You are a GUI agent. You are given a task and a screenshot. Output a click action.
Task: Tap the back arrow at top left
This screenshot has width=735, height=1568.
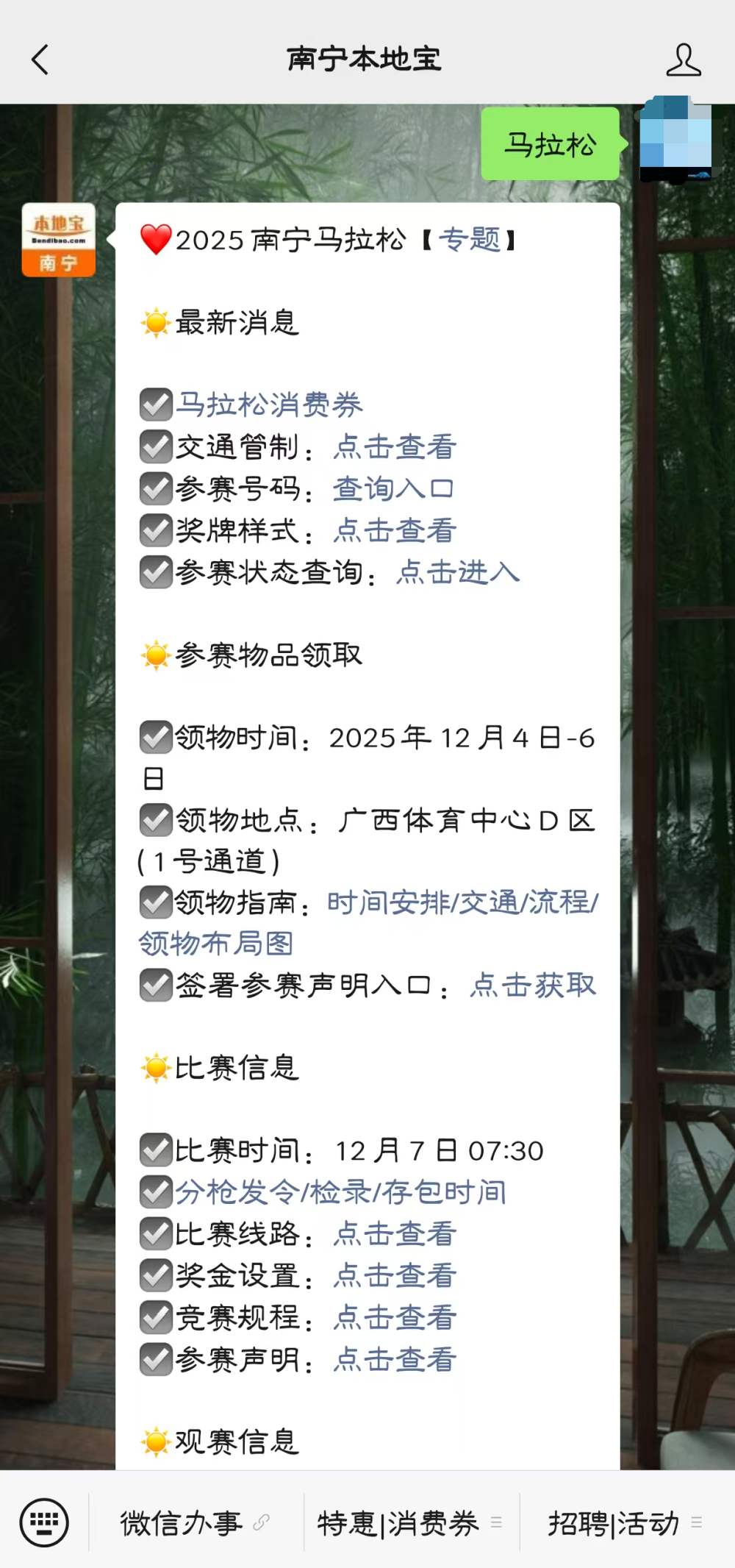[x=40, y=59]
